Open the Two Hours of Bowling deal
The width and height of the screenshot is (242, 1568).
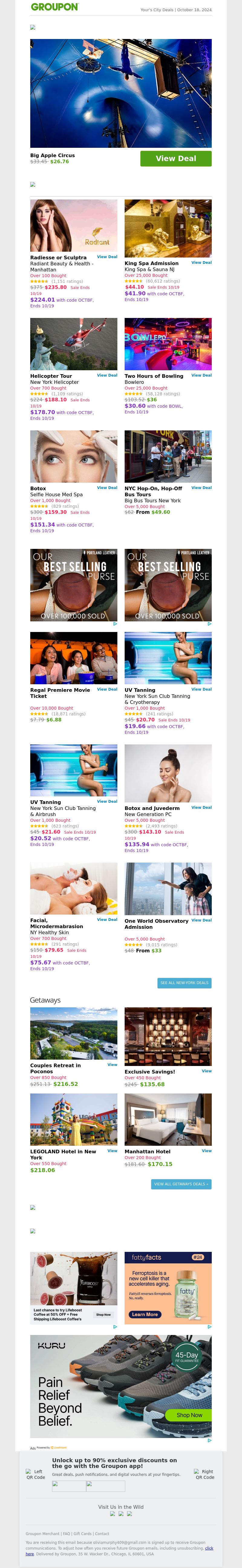click(201, 376)
